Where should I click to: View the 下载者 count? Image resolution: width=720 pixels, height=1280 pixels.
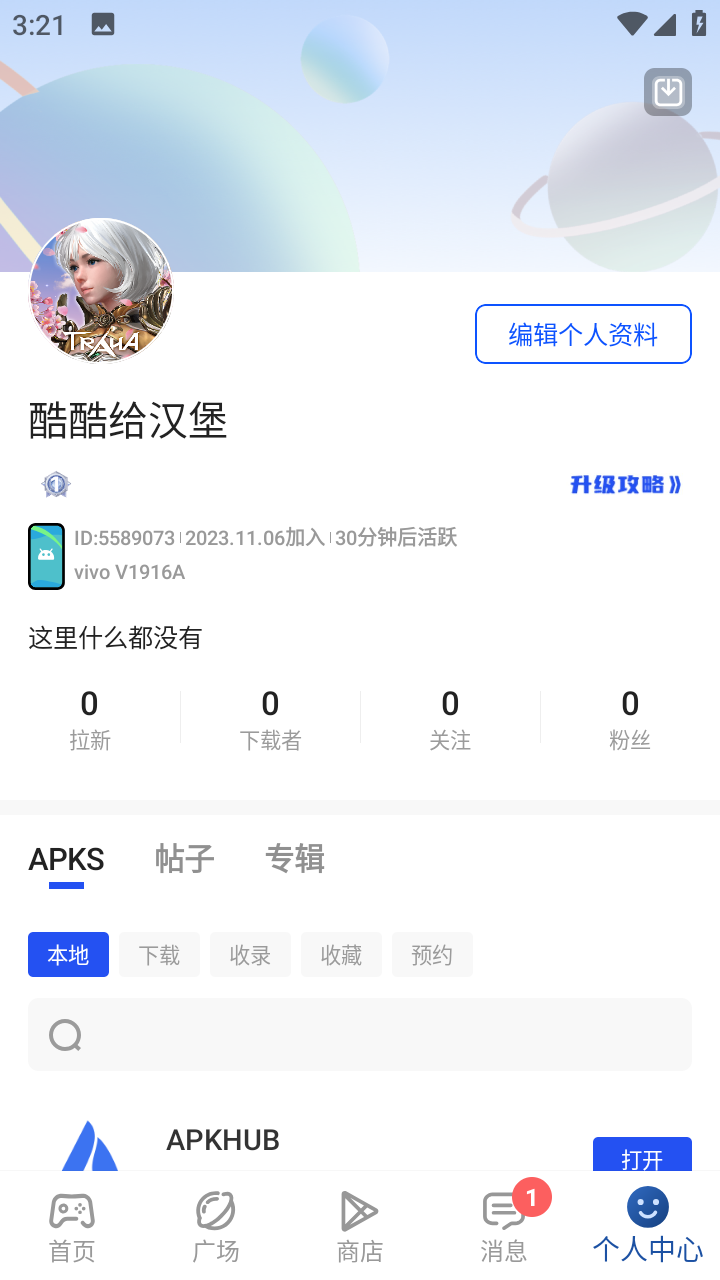[x=270, y=719]
